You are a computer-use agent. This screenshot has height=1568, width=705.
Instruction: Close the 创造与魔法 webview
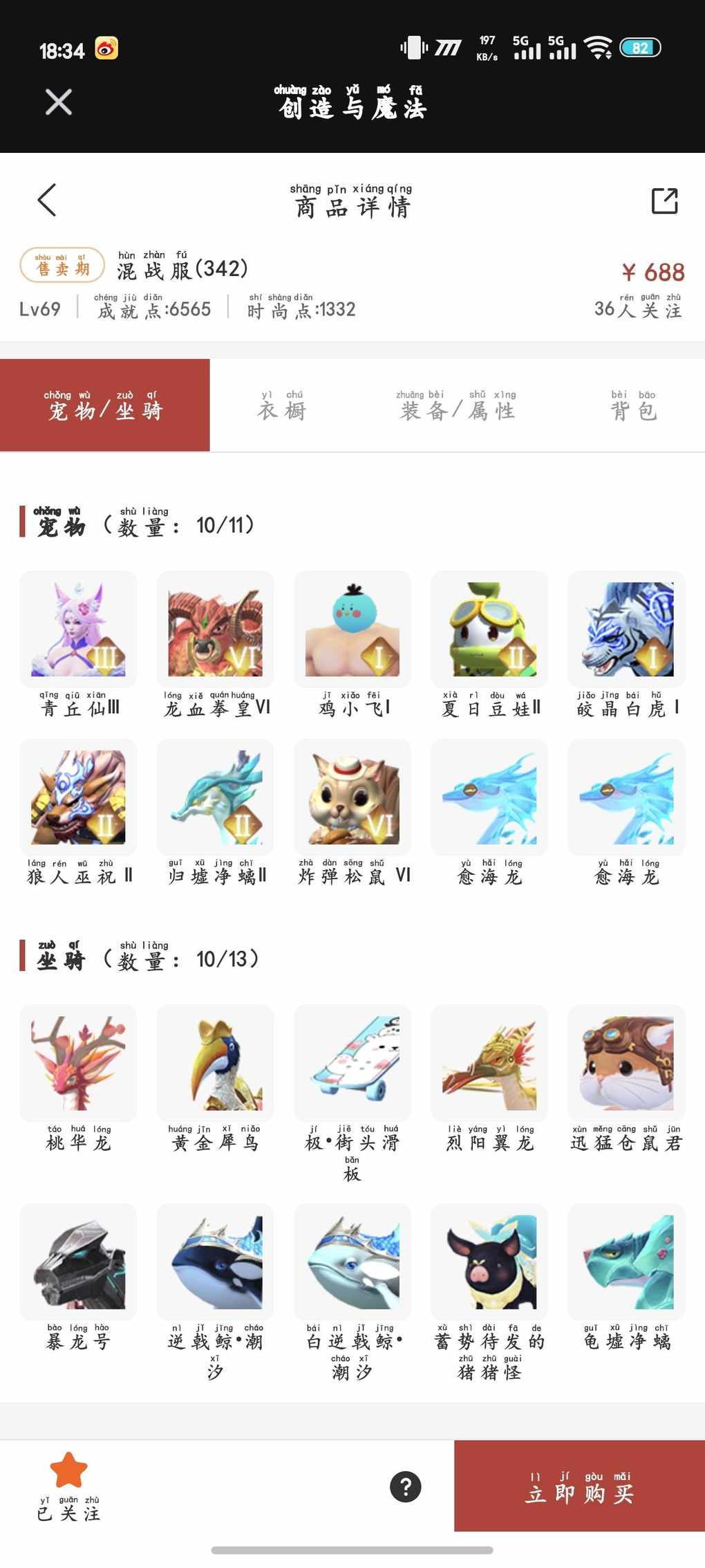tap(58, 102)
